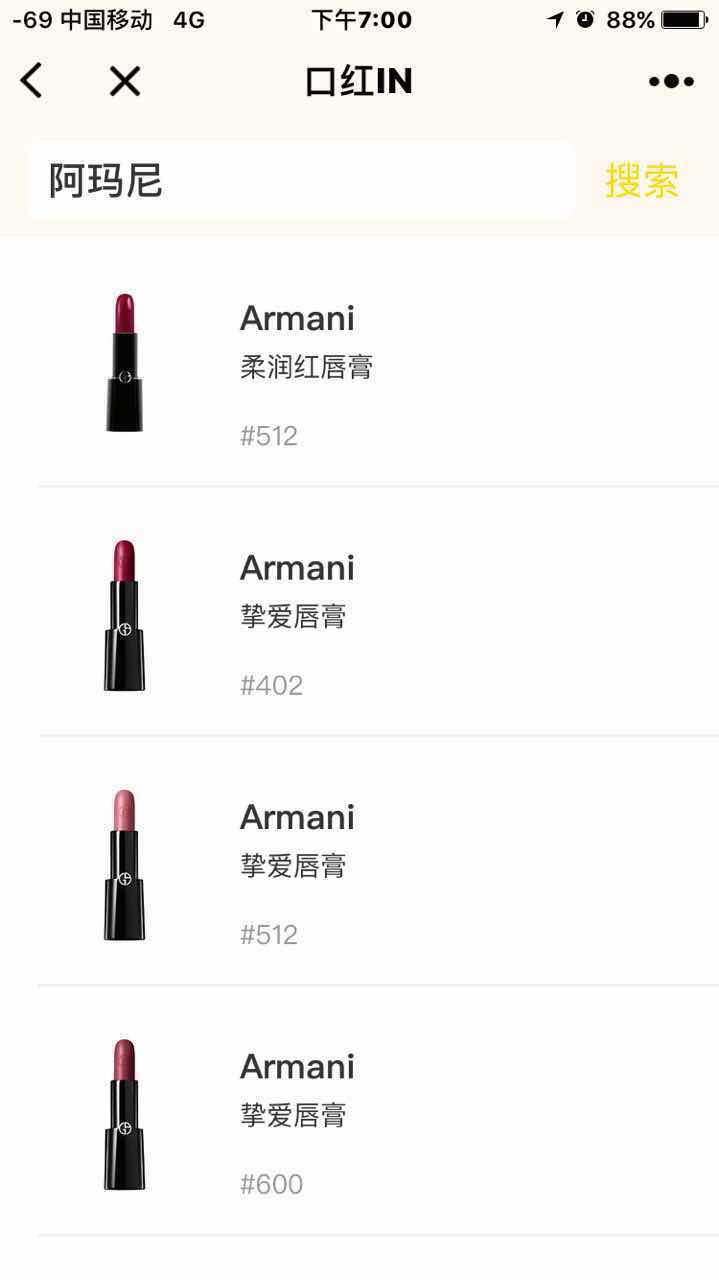Go back using the back arrow

click(x=32, y=81)
